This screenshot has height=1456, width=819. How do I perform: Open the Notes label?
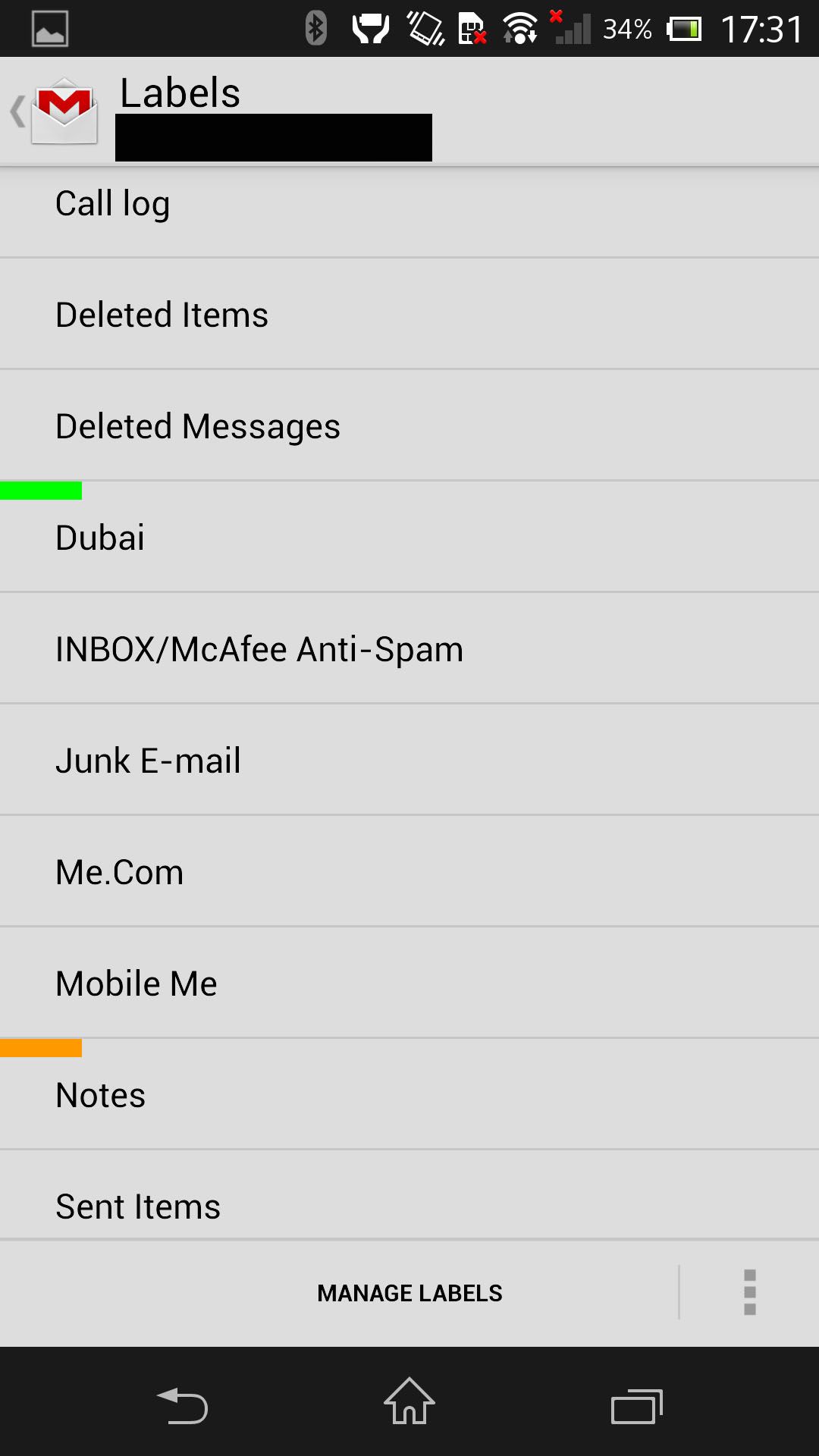(x=409, y=1095)
